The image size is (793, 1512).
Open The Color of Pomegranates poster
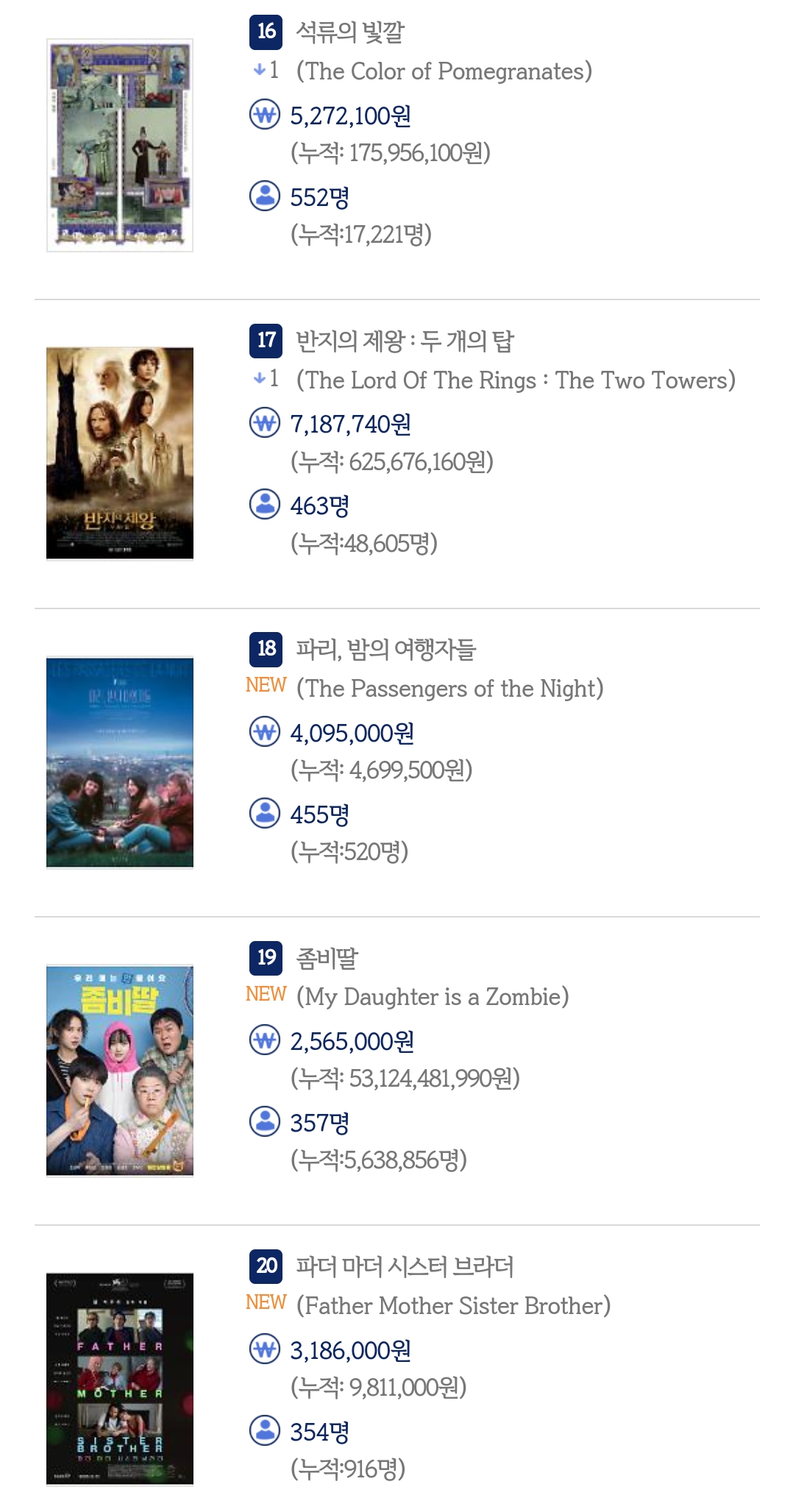pos(120,145)
